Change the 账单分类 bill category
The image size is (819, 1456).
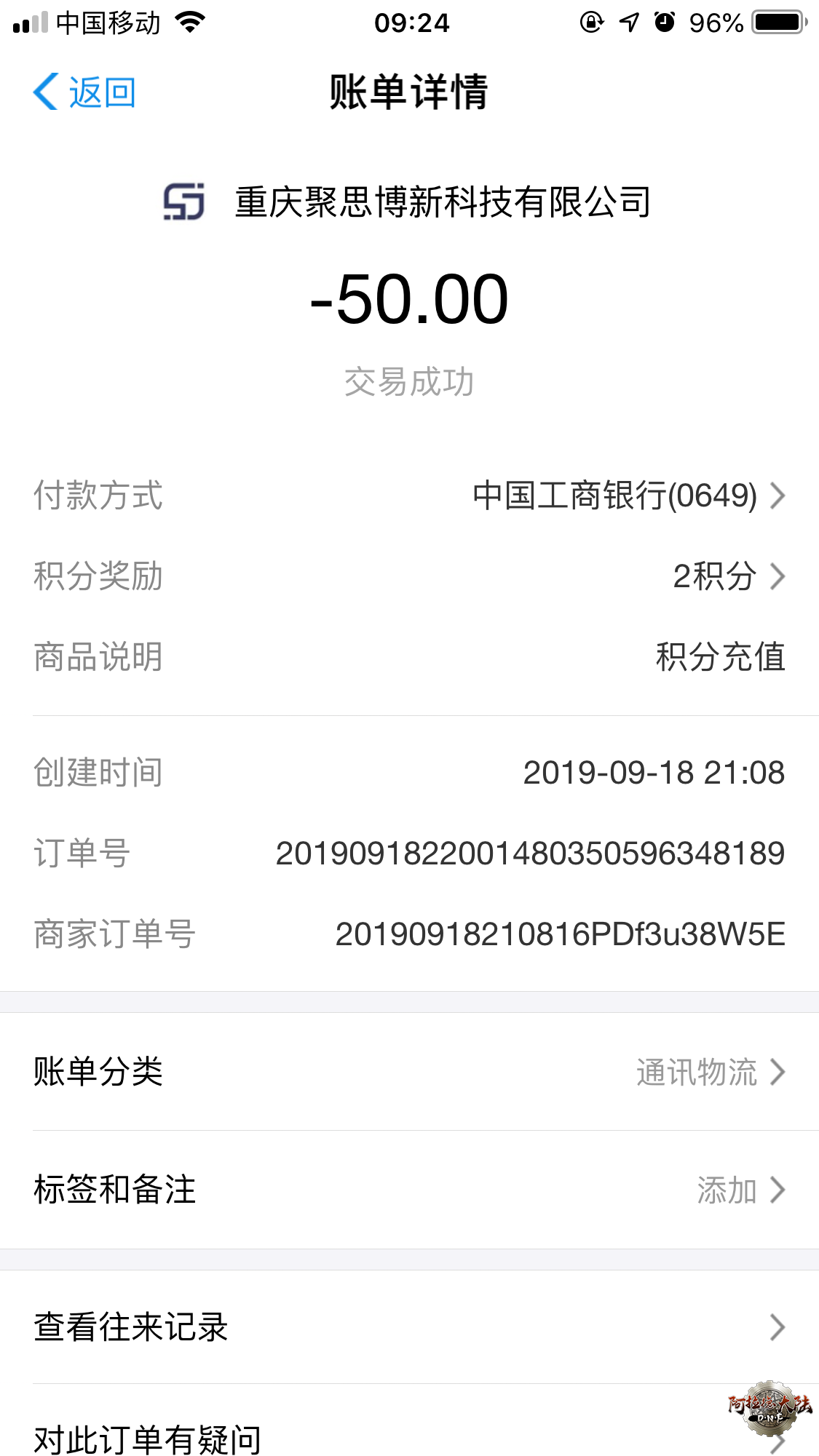[409, 1072]
